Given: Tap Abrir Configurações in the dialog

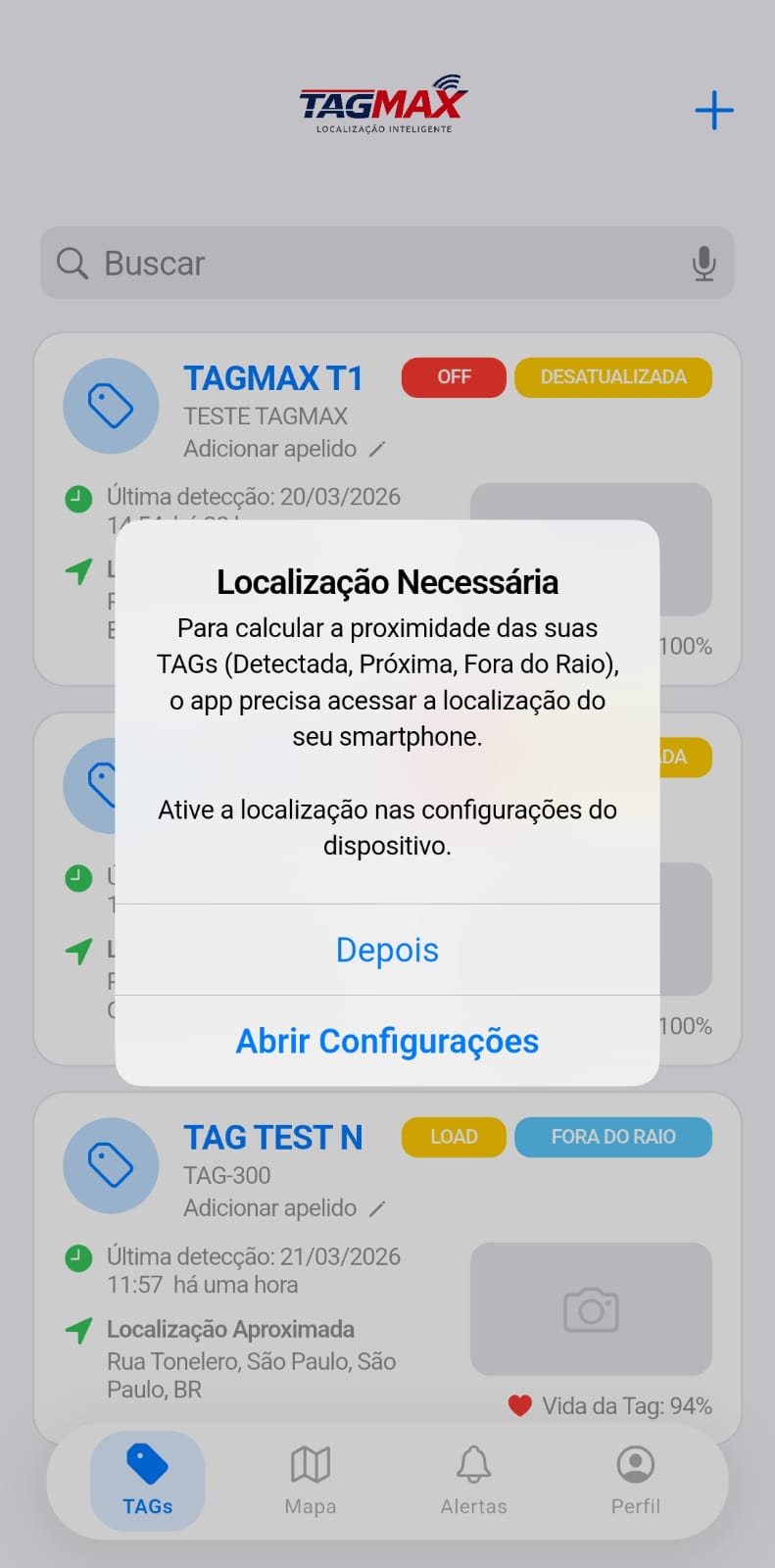Looking at the screenshot, I should [386, 1040].
